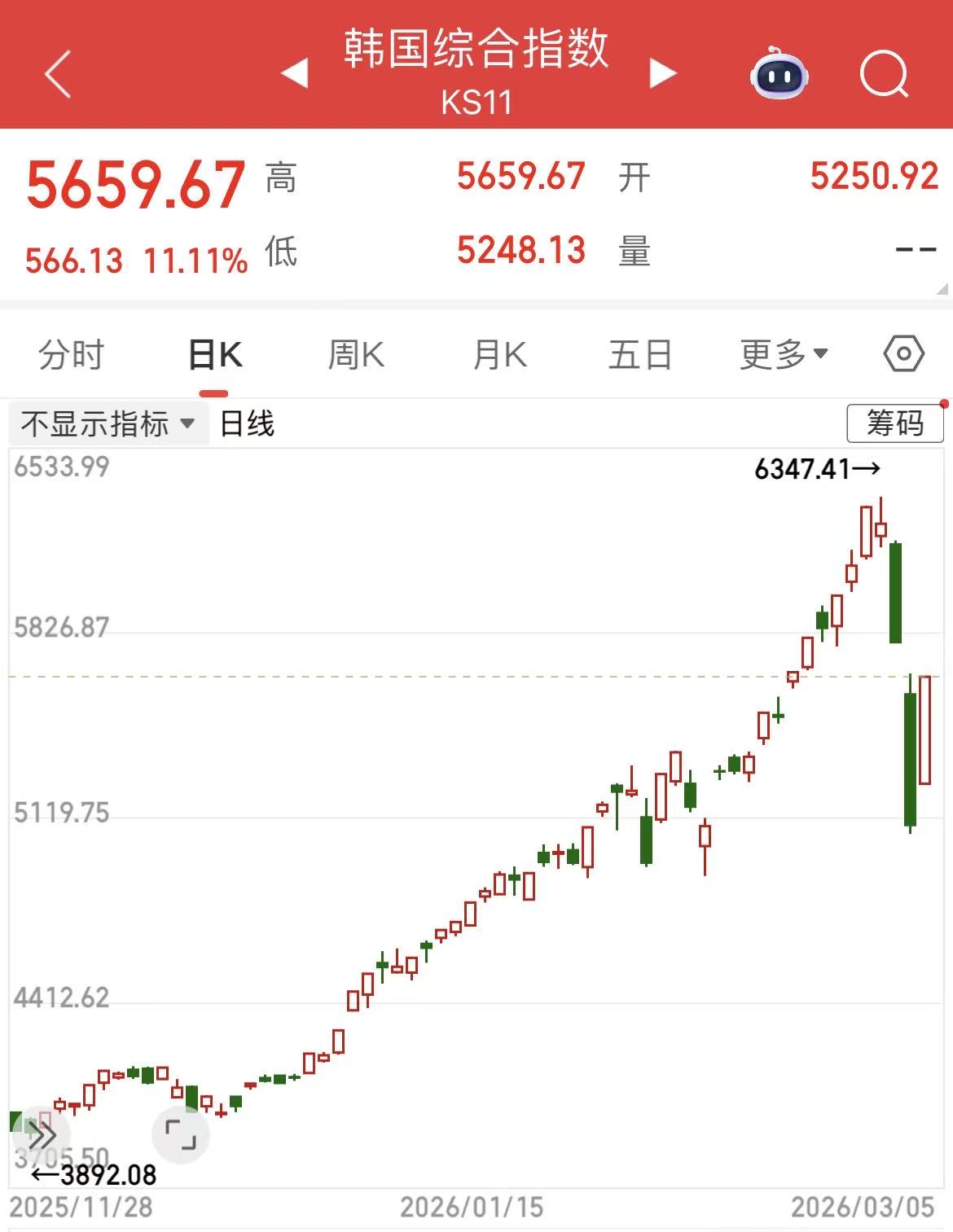Open the 五日 chart tab

click(x=641, y=355)
